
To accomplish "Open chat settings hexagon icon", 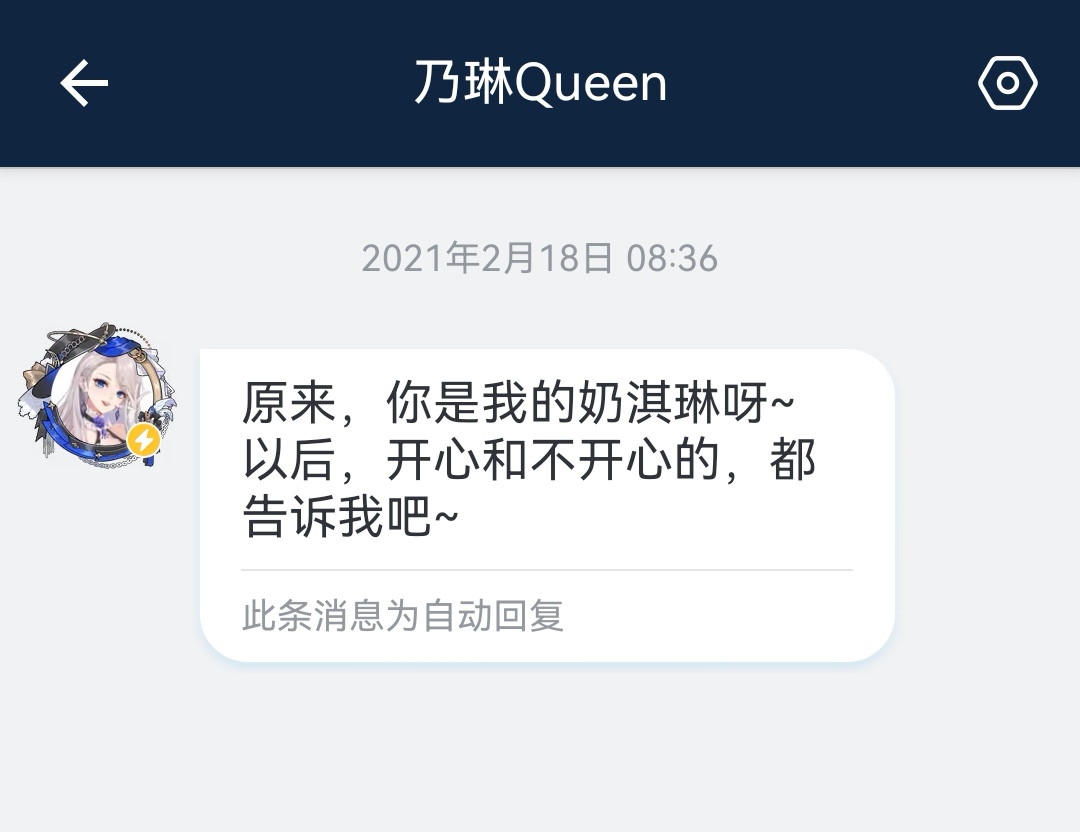I will coord(1007,83).
